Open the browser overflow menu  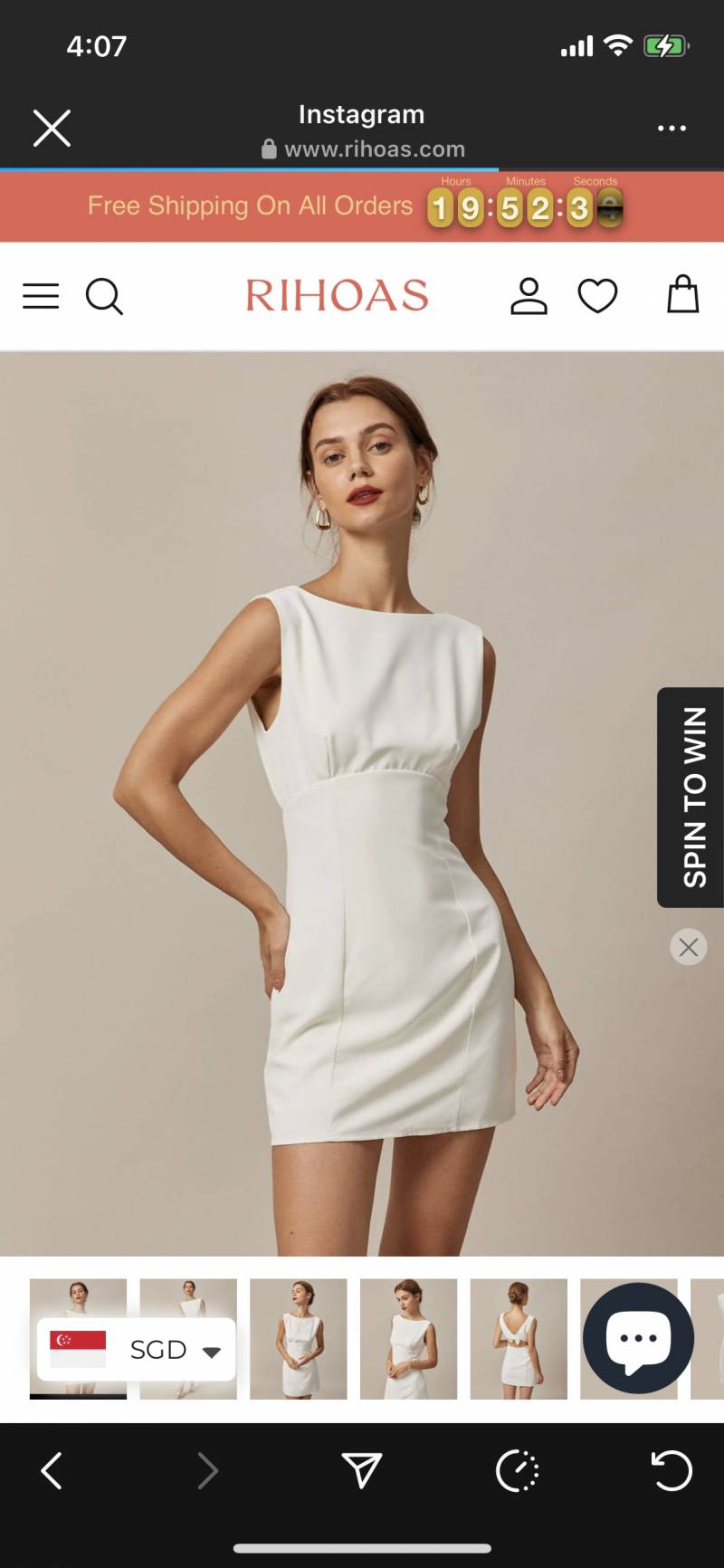tap(672, 129)
